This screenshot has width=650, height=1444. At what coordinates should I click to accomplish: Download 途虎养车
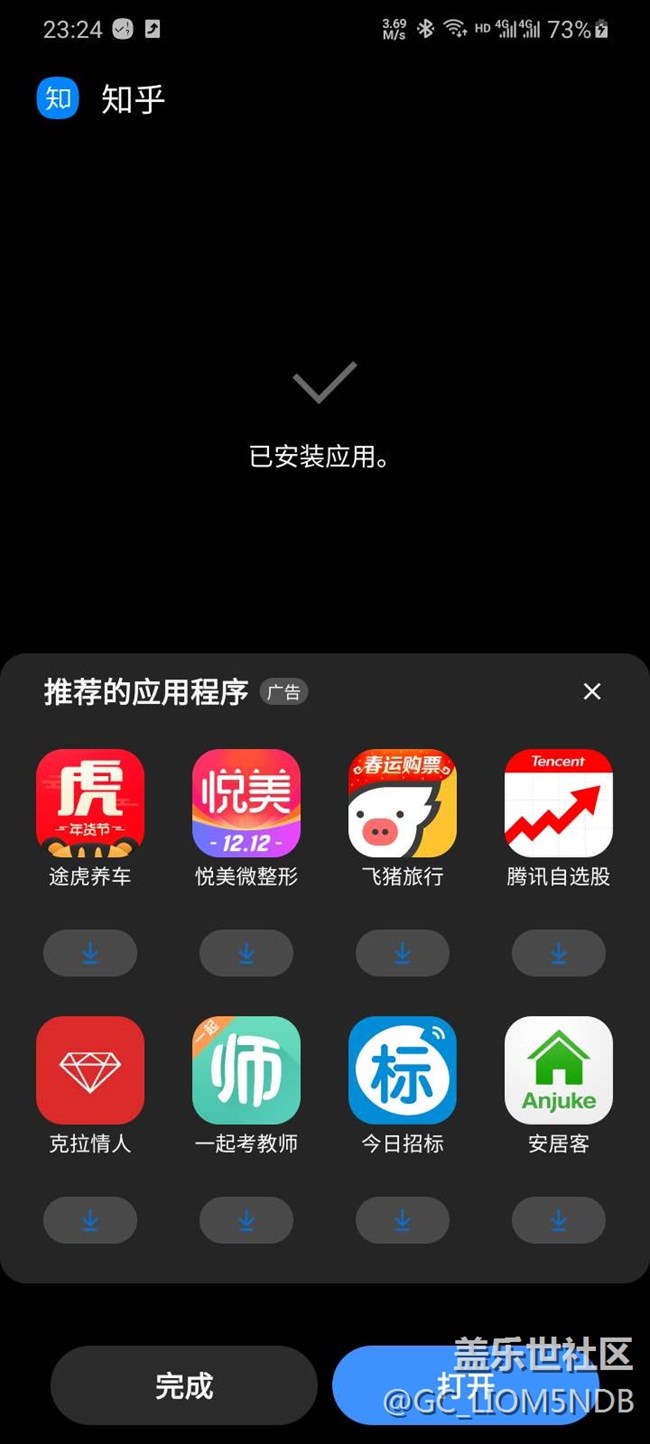pyautogui.click(x=90, y=953)
